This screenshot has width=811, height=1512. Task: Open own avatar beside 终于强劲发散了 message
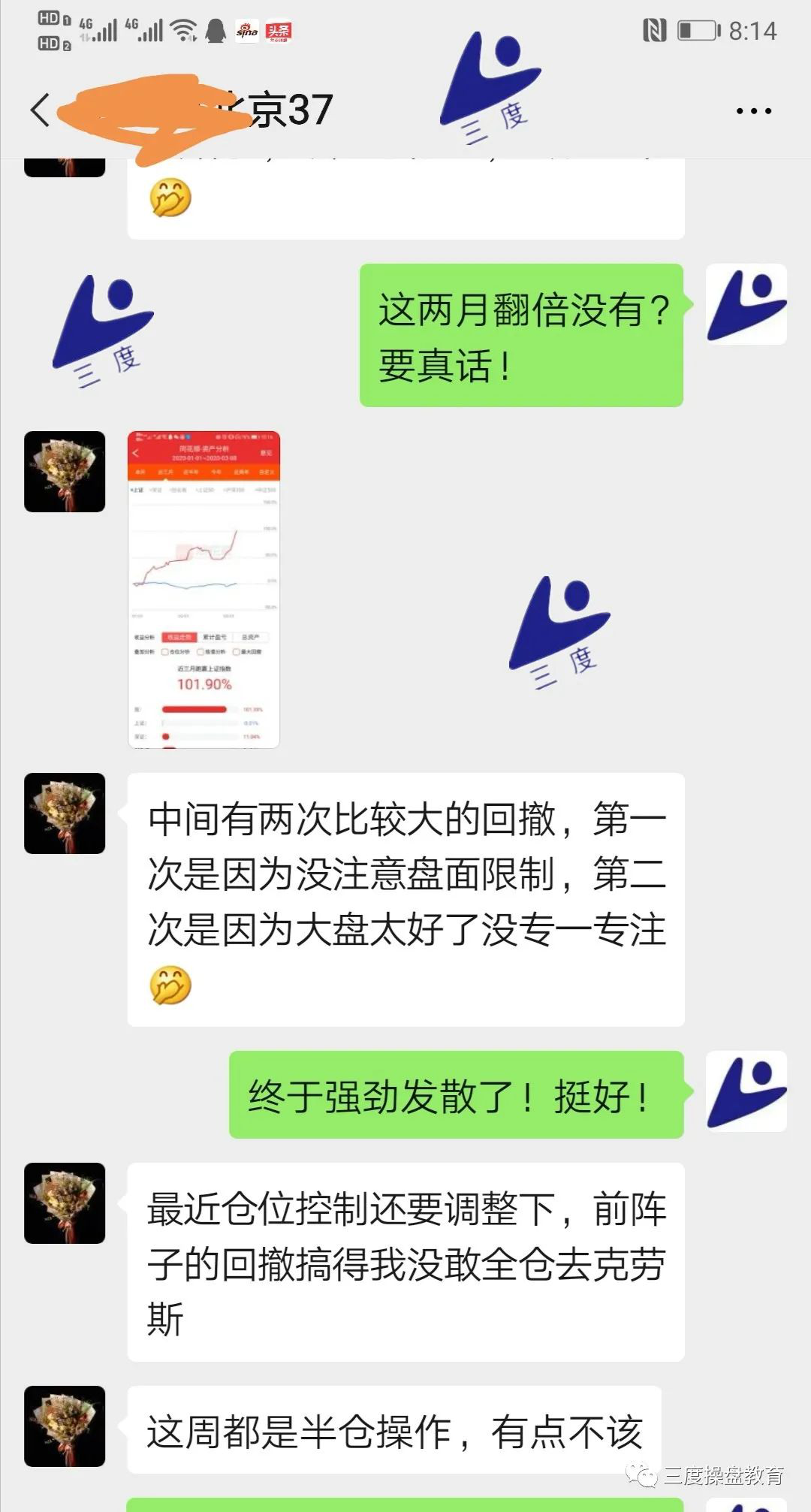point(746,1091)
